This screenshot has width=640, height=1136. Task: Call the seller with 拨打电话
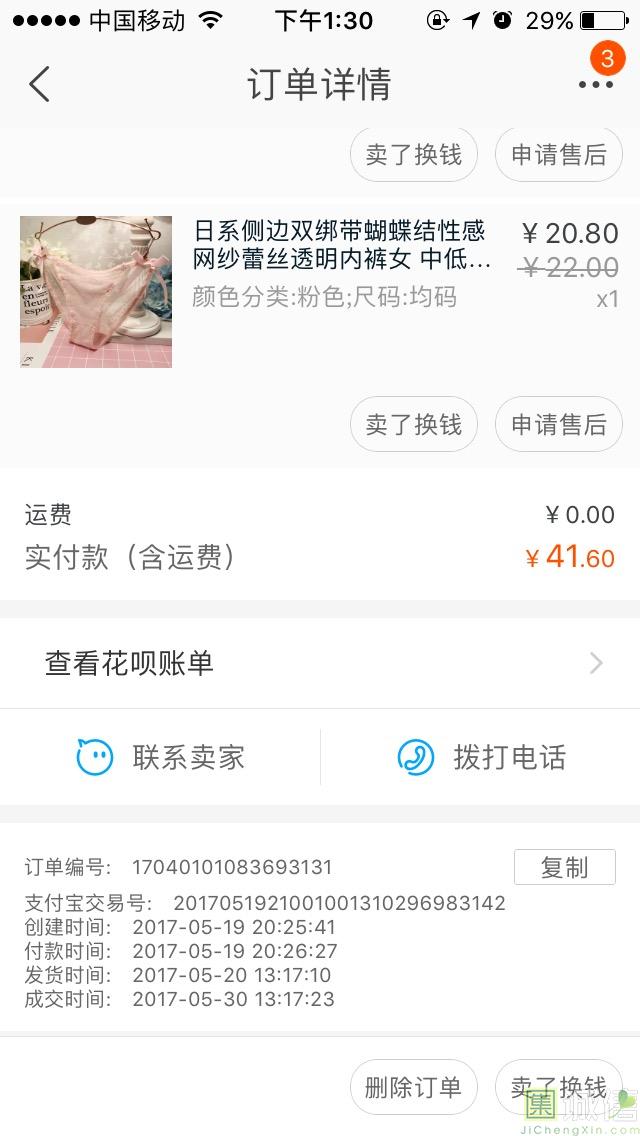click(482, 758)
